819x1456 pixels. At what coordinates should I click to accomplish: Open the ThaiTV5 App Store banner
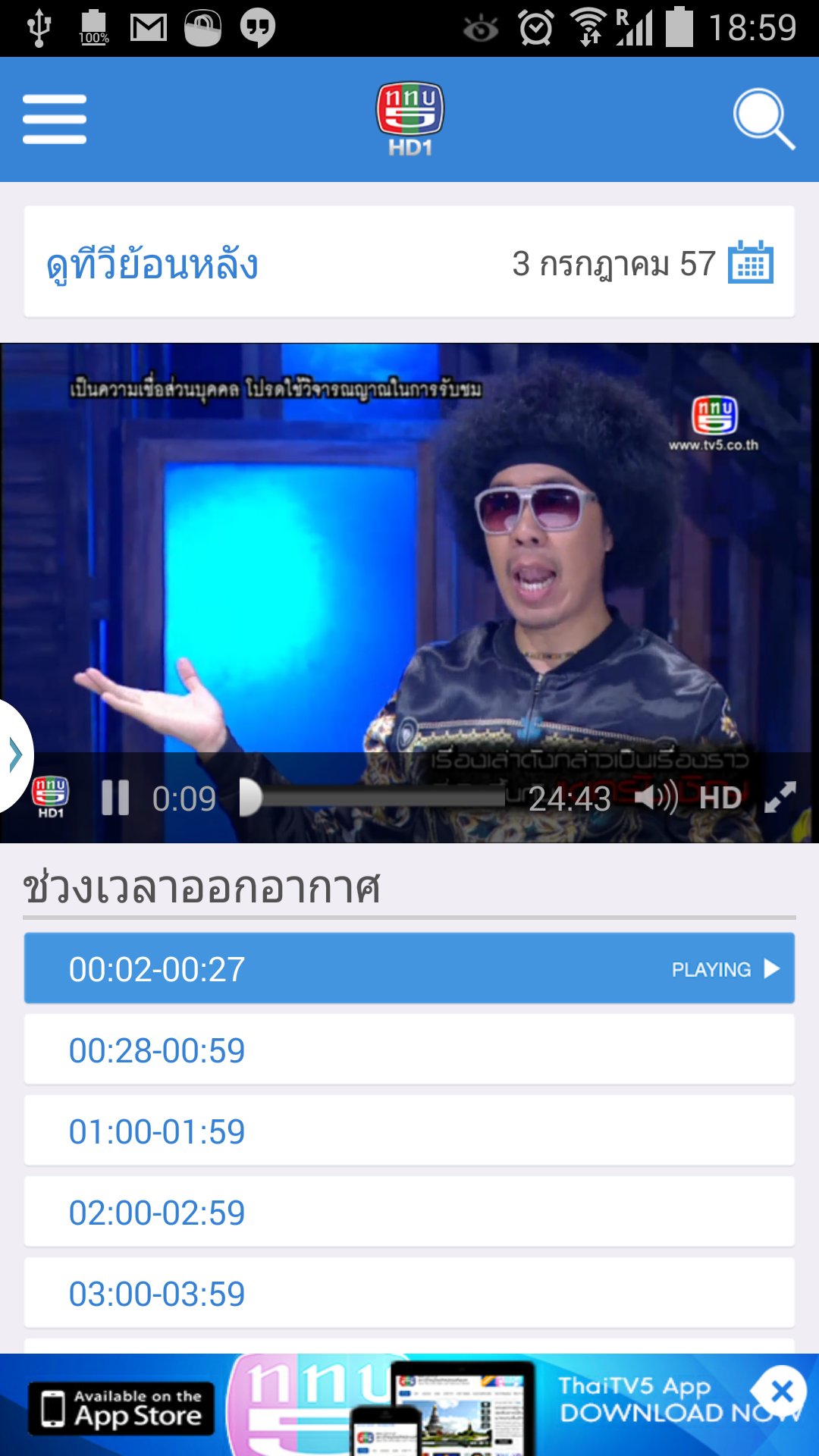tap(121, 1409)
